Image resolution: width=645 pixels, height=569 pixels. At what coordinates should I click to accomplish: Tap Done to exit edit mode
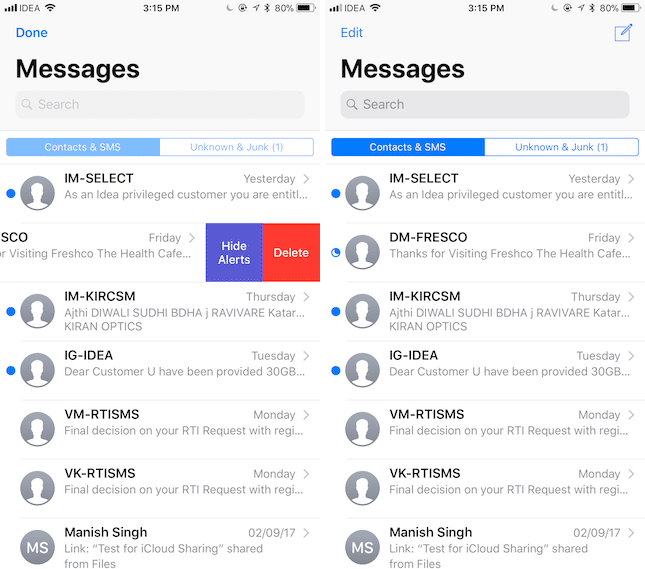coord(32,33)
